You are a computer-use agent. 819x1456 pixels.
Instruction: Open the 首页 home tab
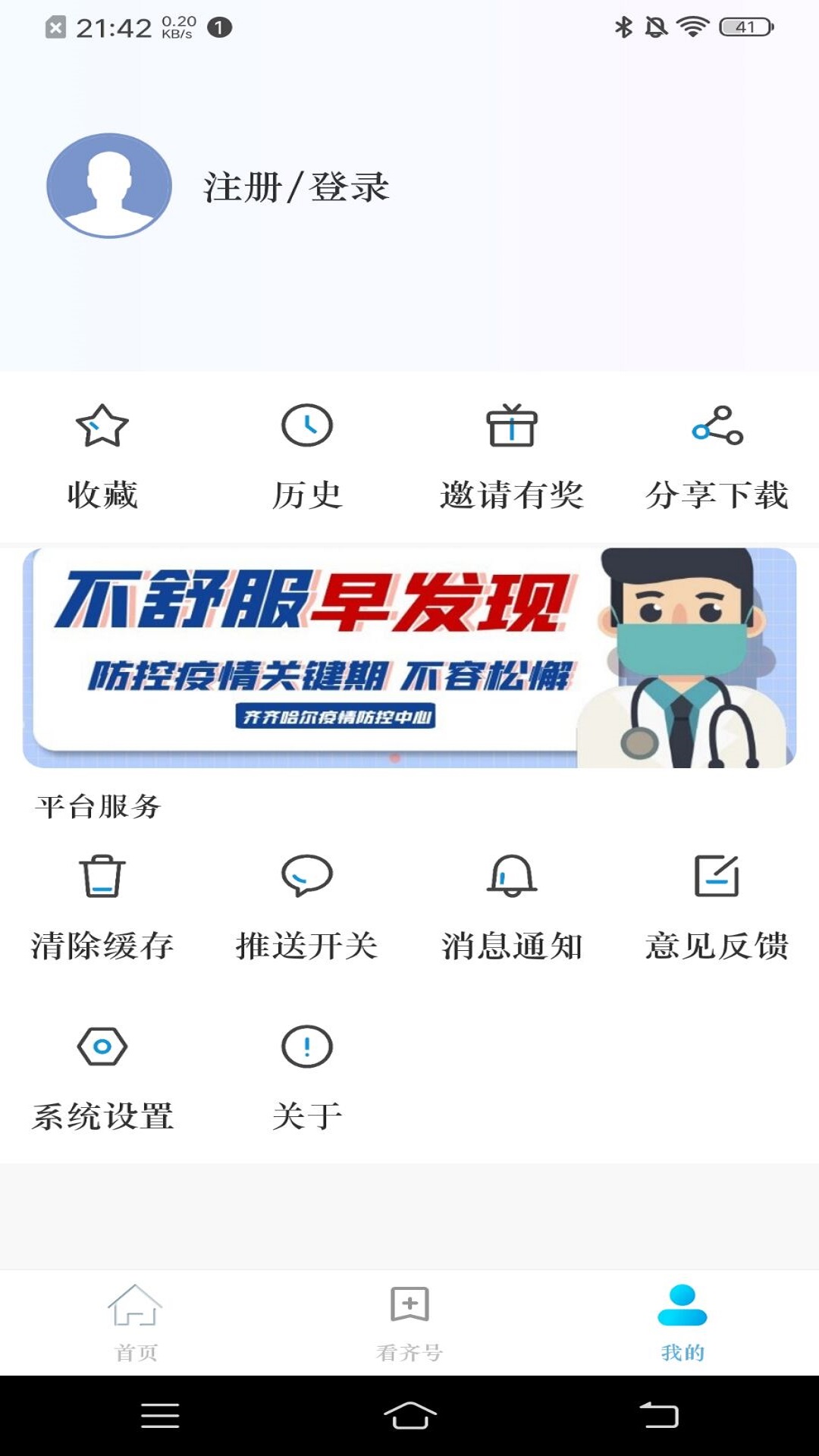[136, 1319]
